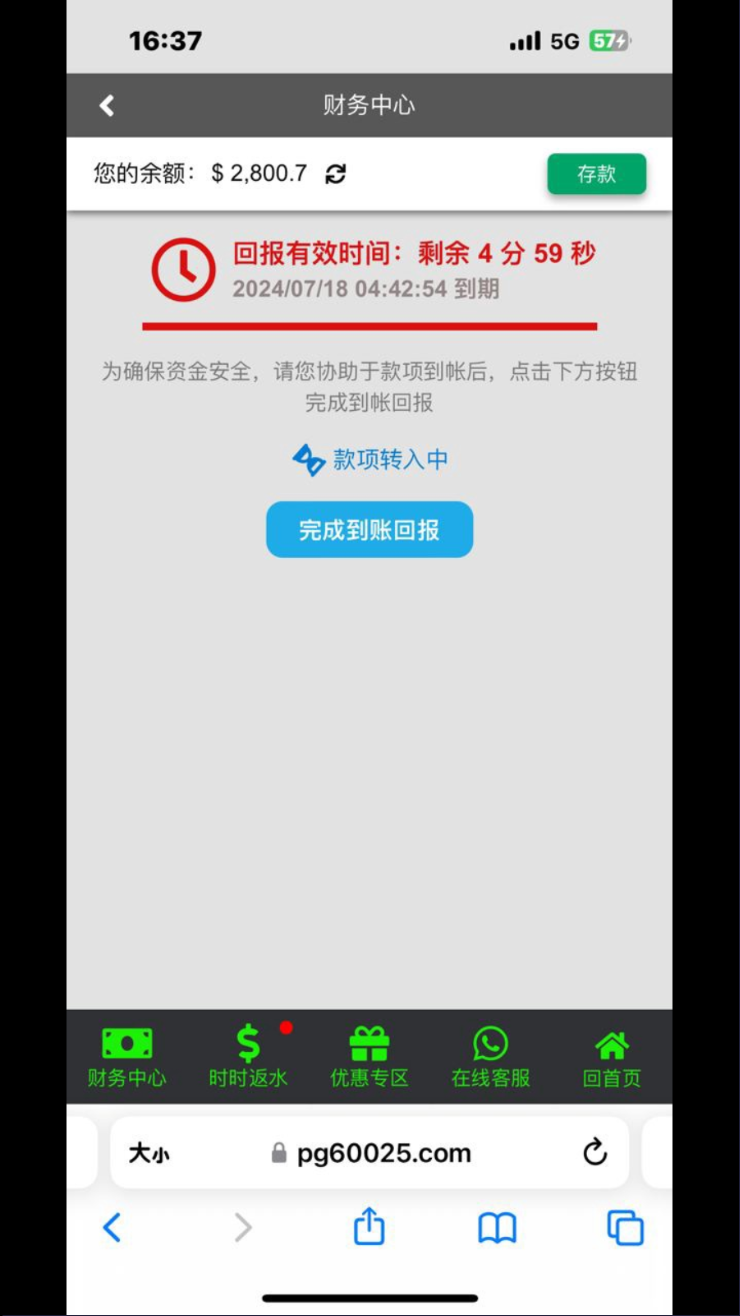Go back from 财务中心 page
This screenshot has height=1316, width=740.
[107, 105]
